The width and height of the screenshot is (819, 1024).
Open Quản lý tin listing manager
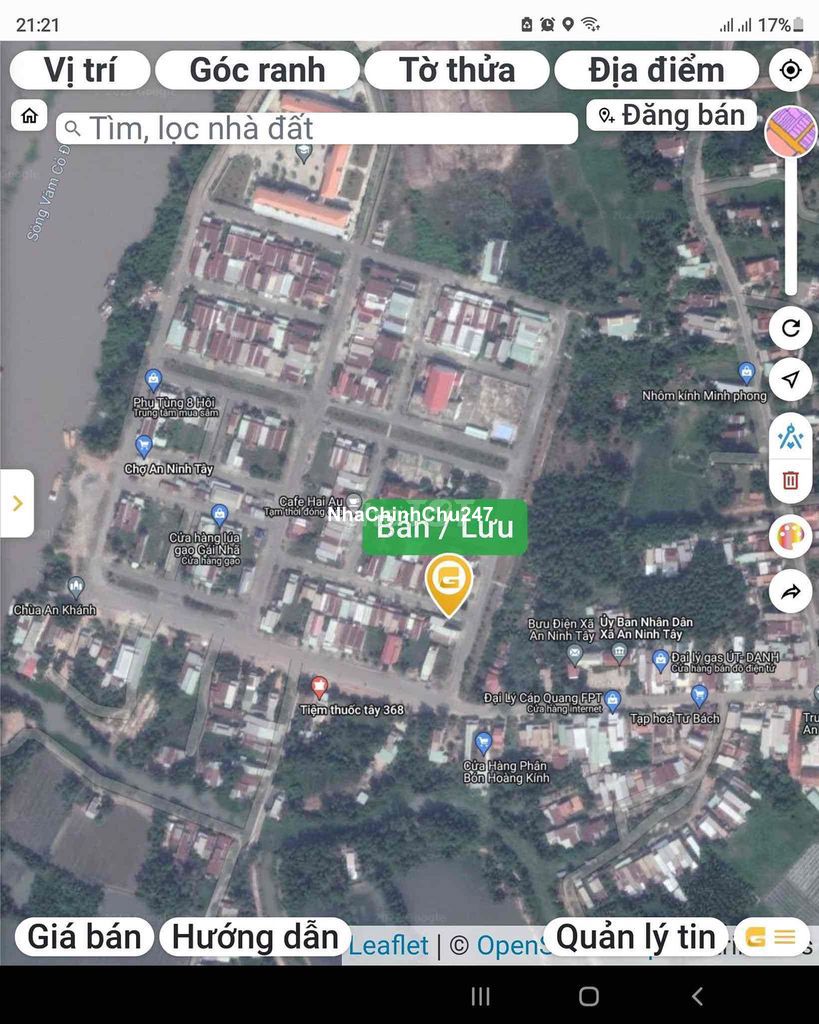click(x=636, y=937)
